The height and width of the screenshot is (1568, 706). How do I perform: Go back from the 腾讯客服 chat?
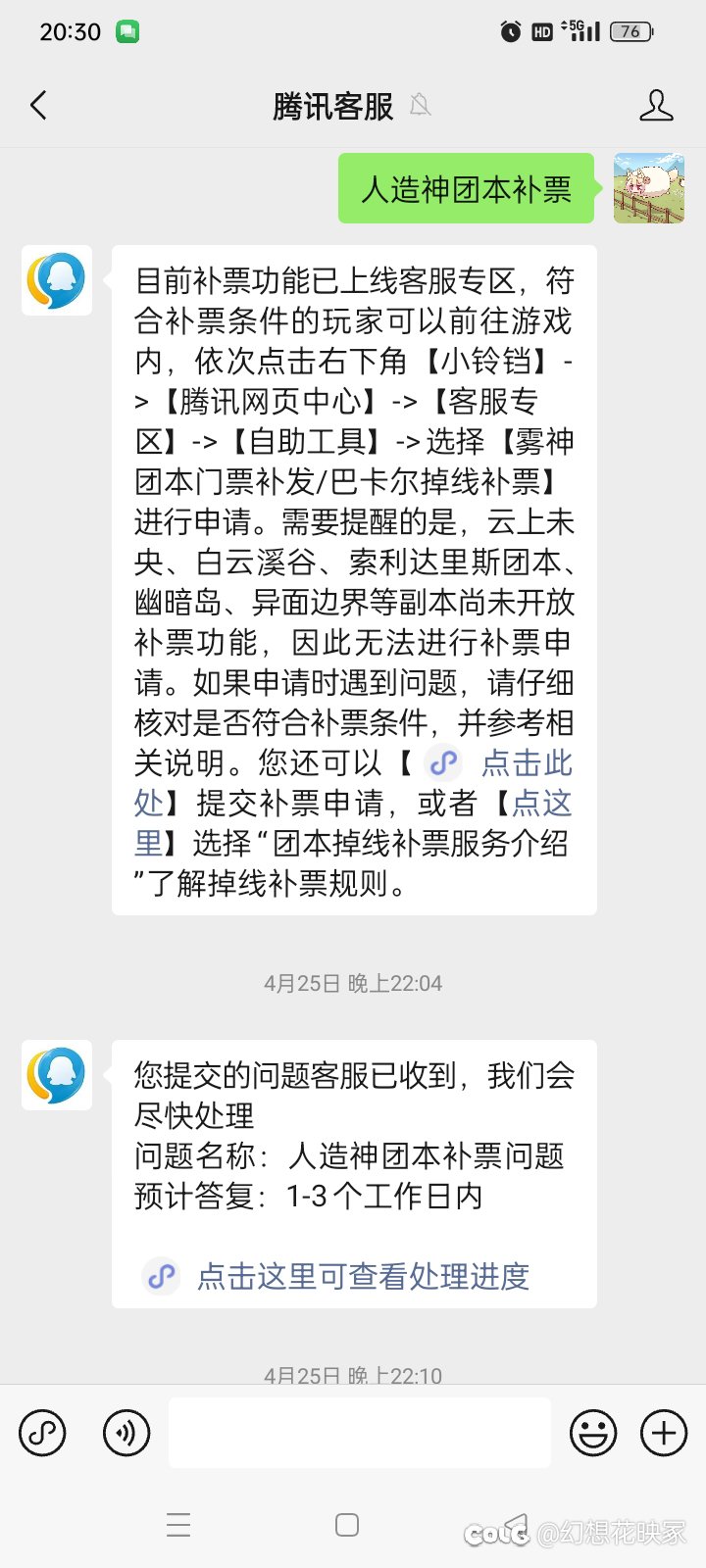(x=39, y=105)
